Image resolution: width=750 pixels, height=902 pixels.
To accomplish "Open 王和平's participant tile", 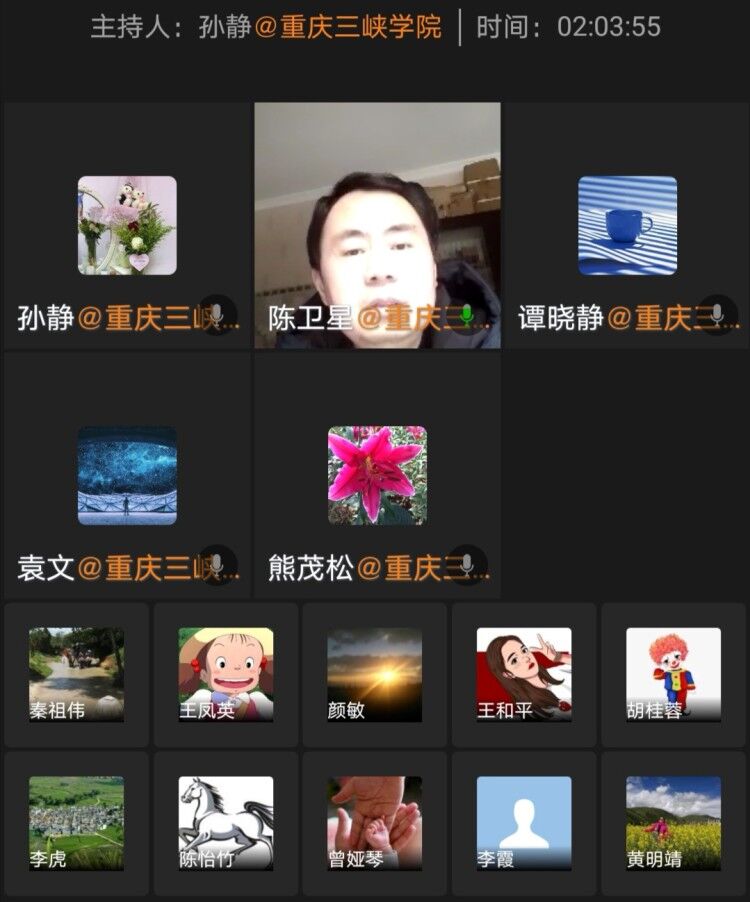I will (x=524, y=675).
